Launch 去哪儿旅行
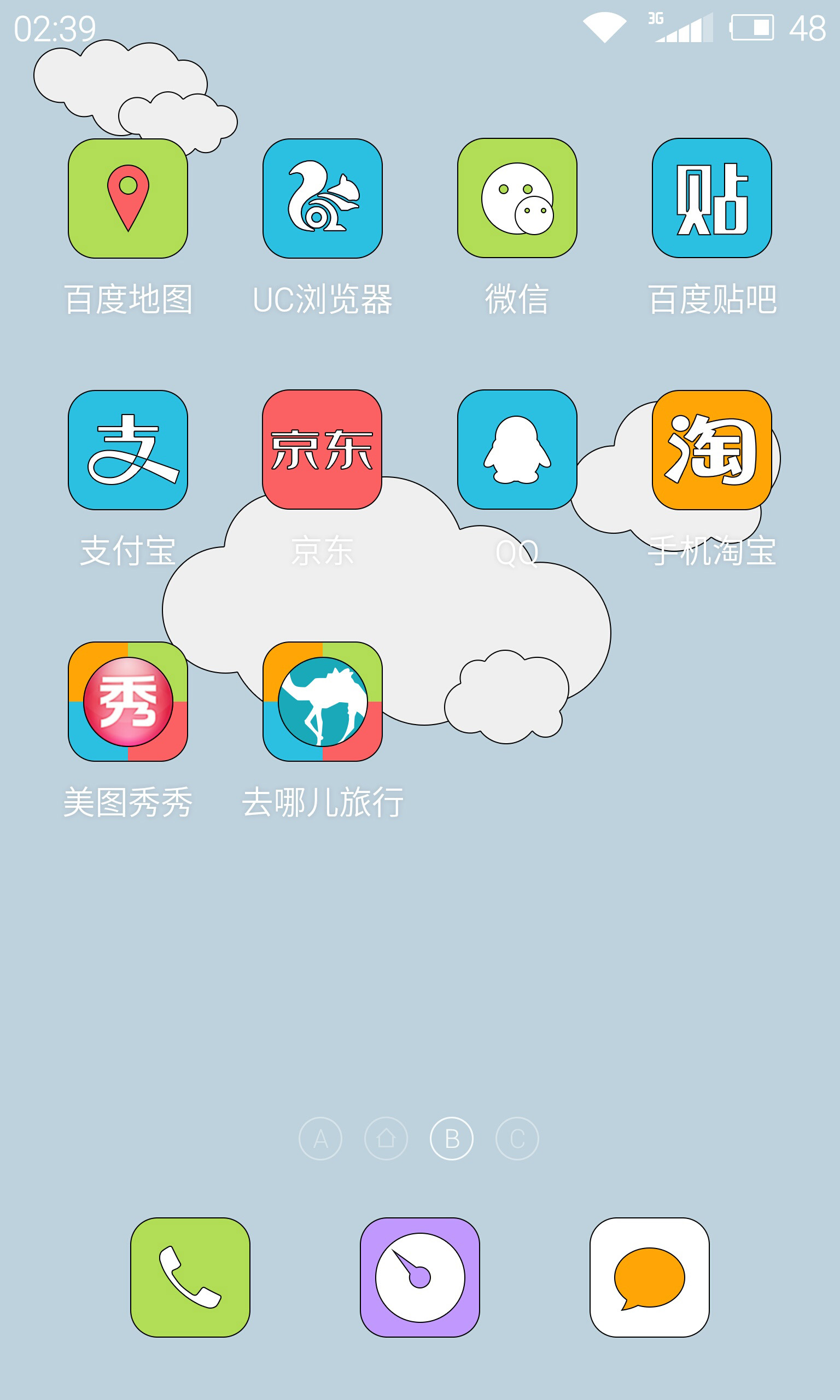840x1400 pixels. coord(323,701)
